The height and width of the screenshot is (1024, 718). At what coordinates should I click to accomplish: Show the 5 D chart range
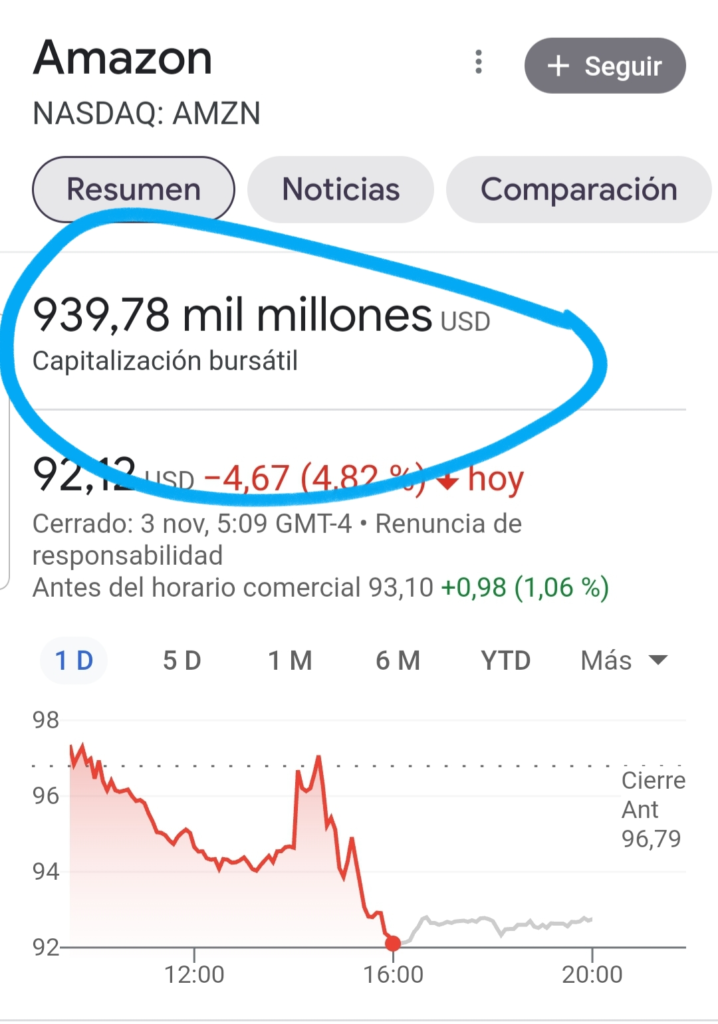(x=182, y=661)
